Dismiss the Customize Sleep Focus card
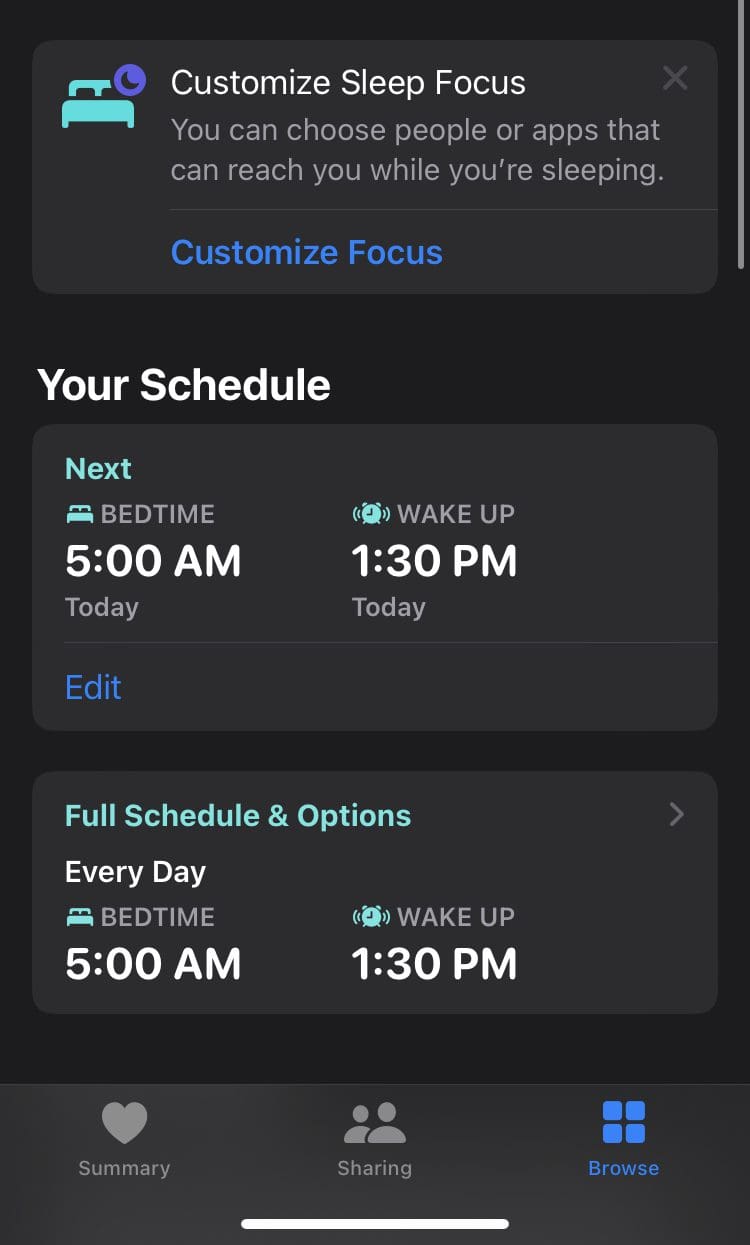750x1245 pixels. pyautogui.click(x=675, y=78)
